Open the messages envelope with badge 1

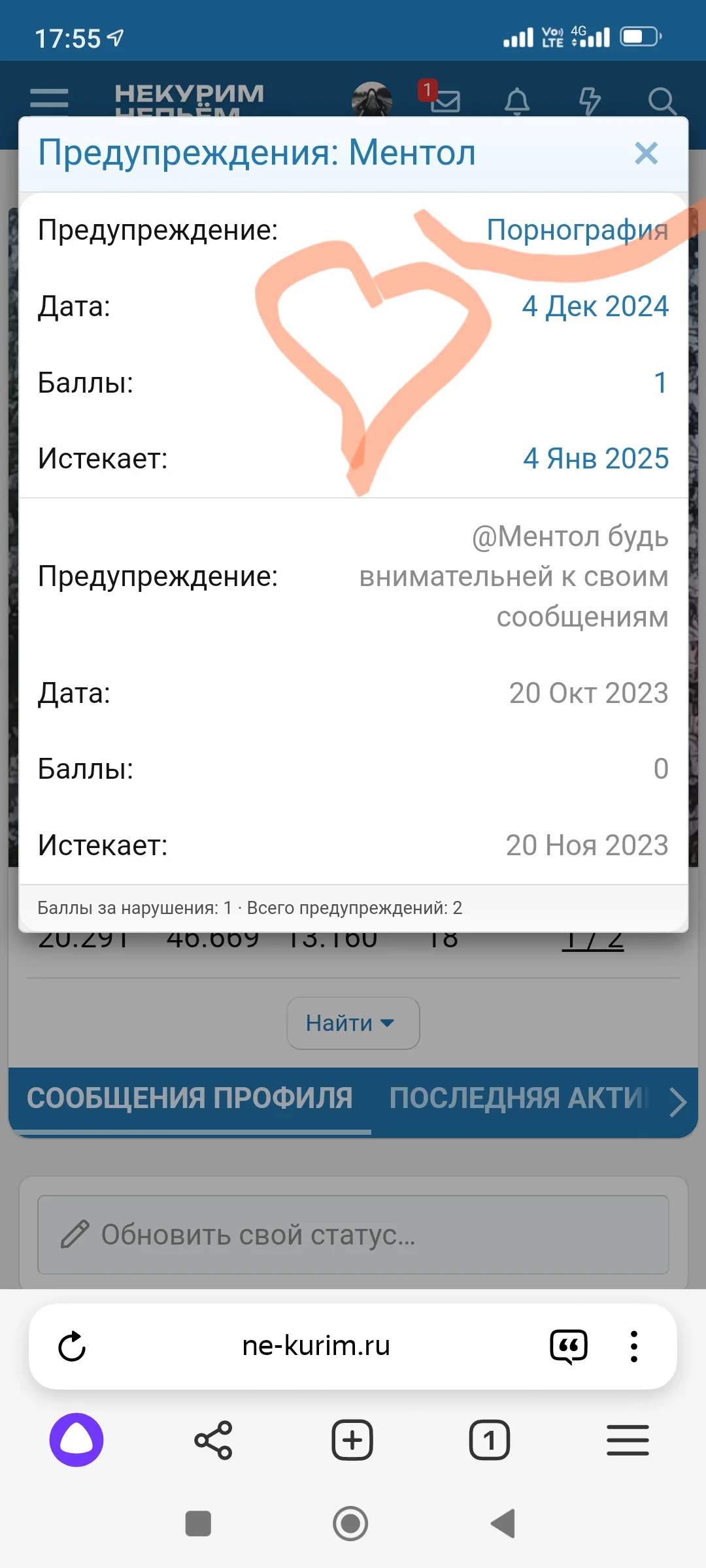tap(445, 101)
